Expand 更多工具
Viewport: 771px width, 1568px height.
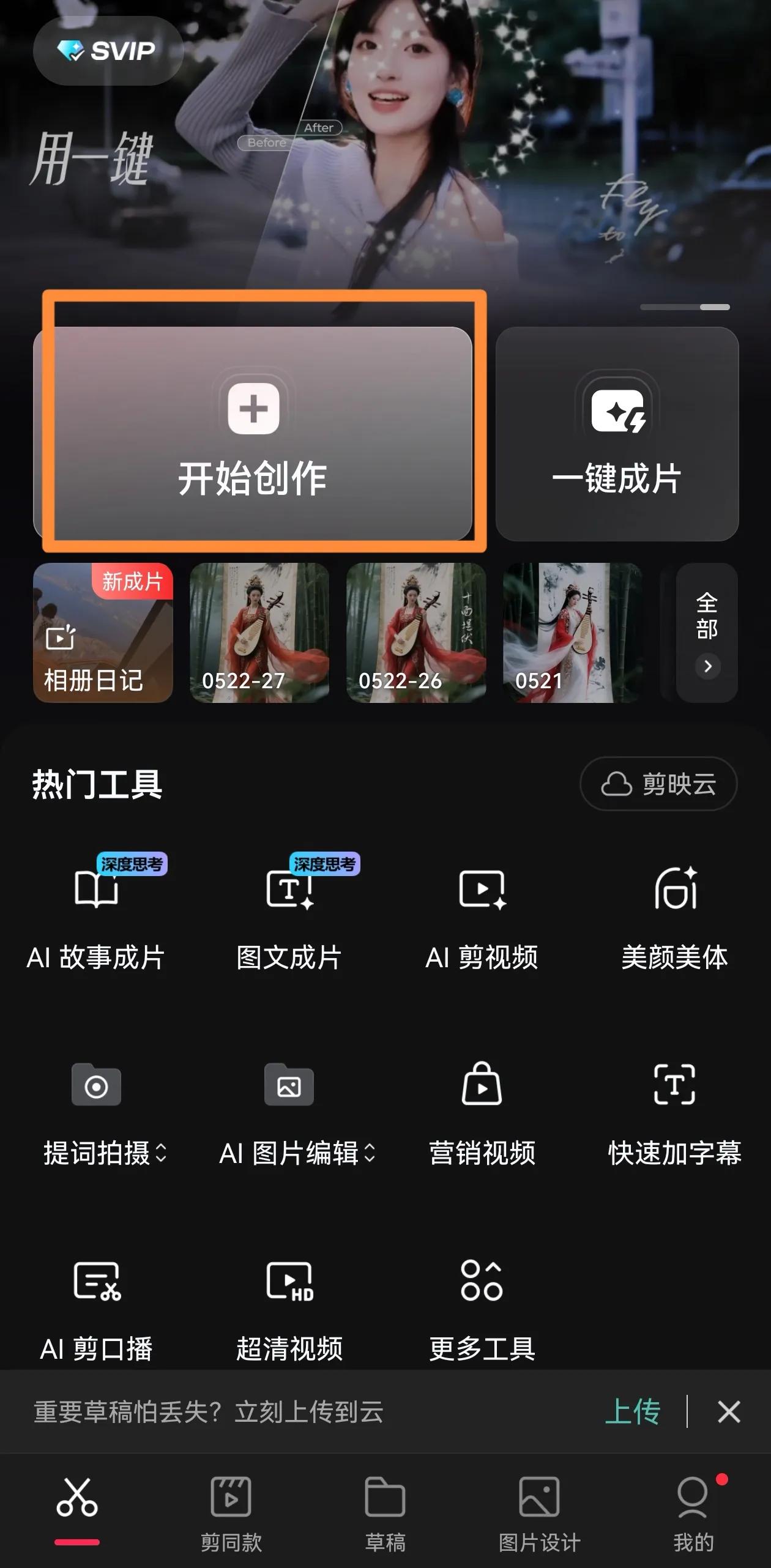tap(482, 1308)
